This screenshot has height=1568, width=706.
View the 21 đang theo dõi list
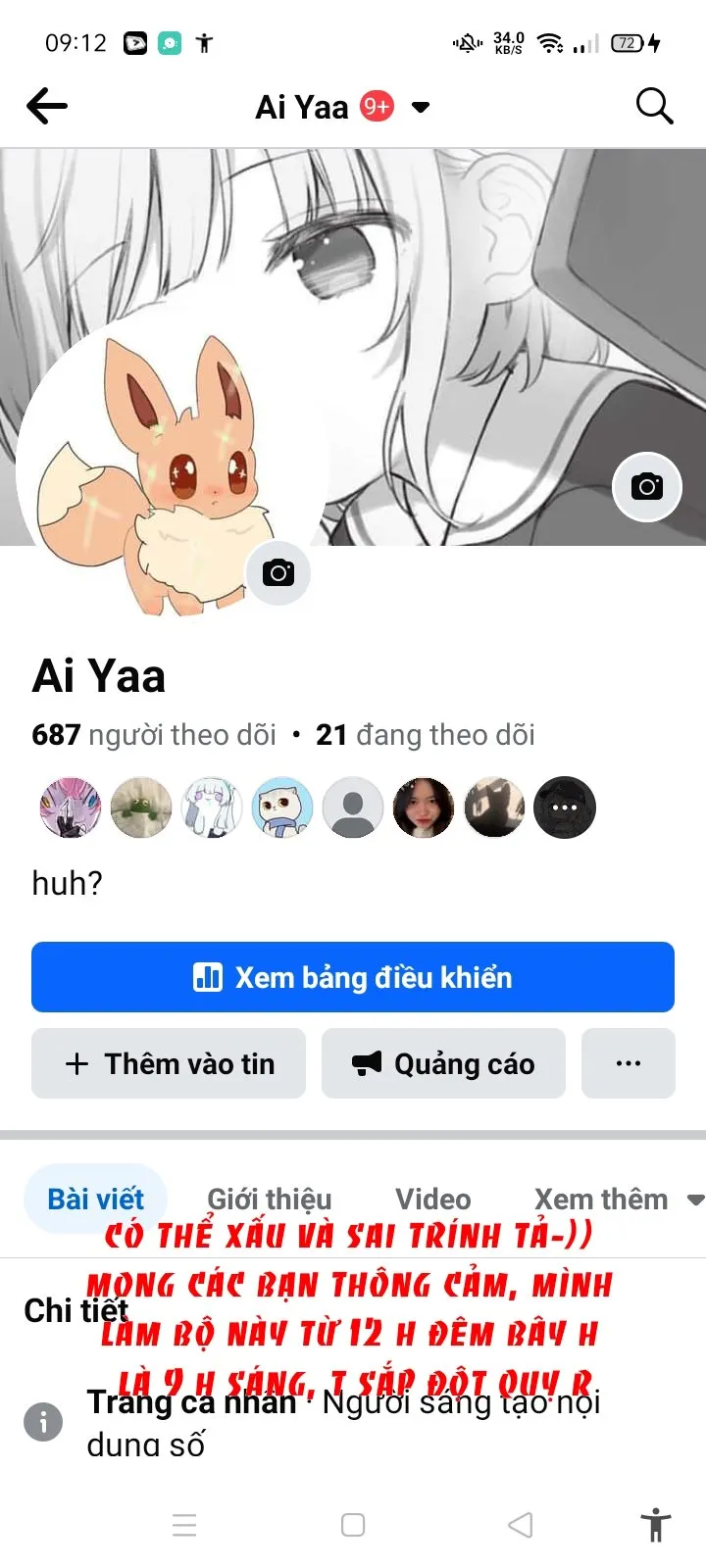[425, 735]
